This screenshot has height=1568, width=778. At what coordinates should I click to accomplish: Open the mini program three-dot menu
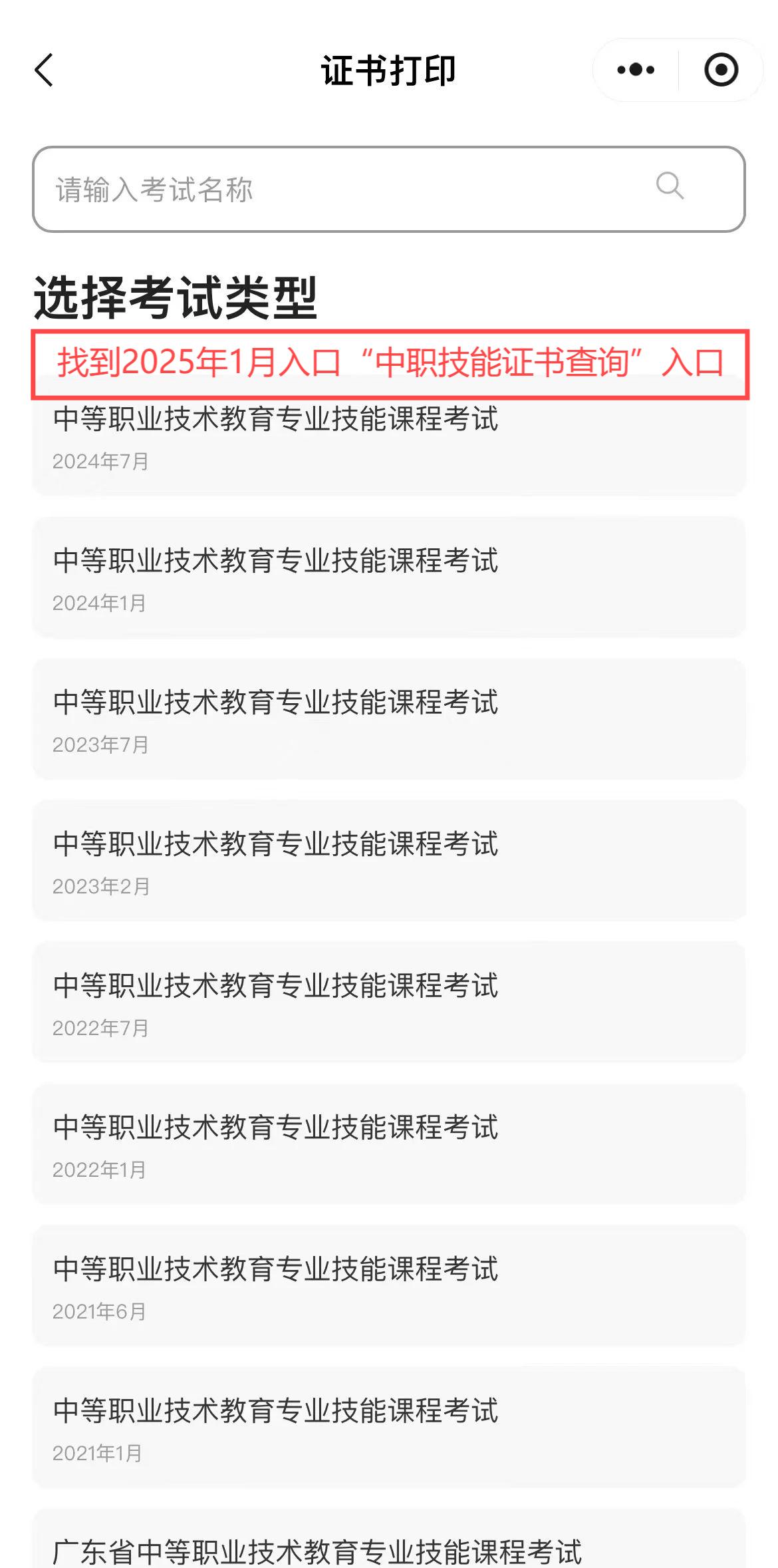pyautogui.click(x=636, y=70)
